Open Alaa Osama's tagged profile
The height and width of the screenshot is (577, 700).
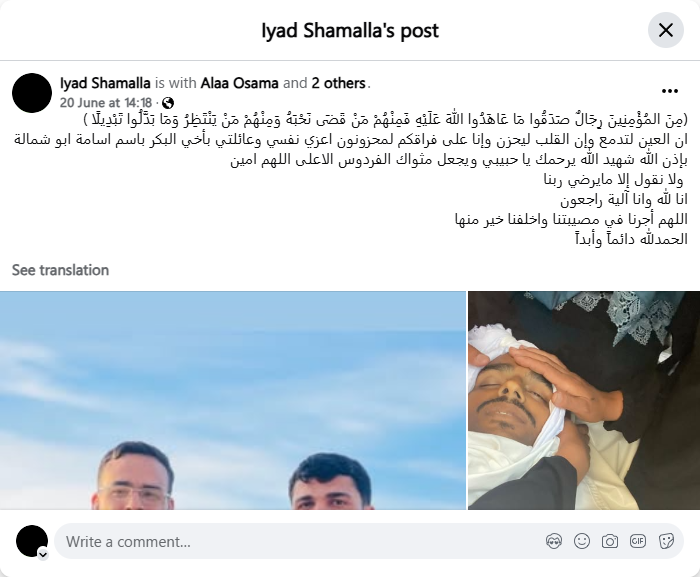tap(241, 83)
